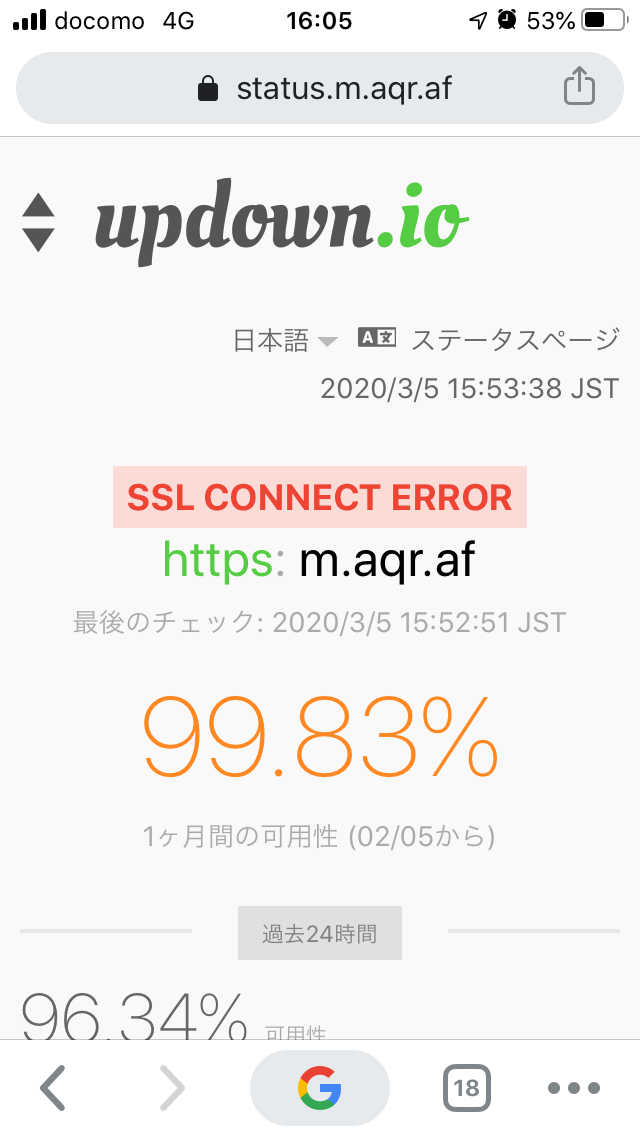Open the https: m.aqr.af link

coord(320,561)
